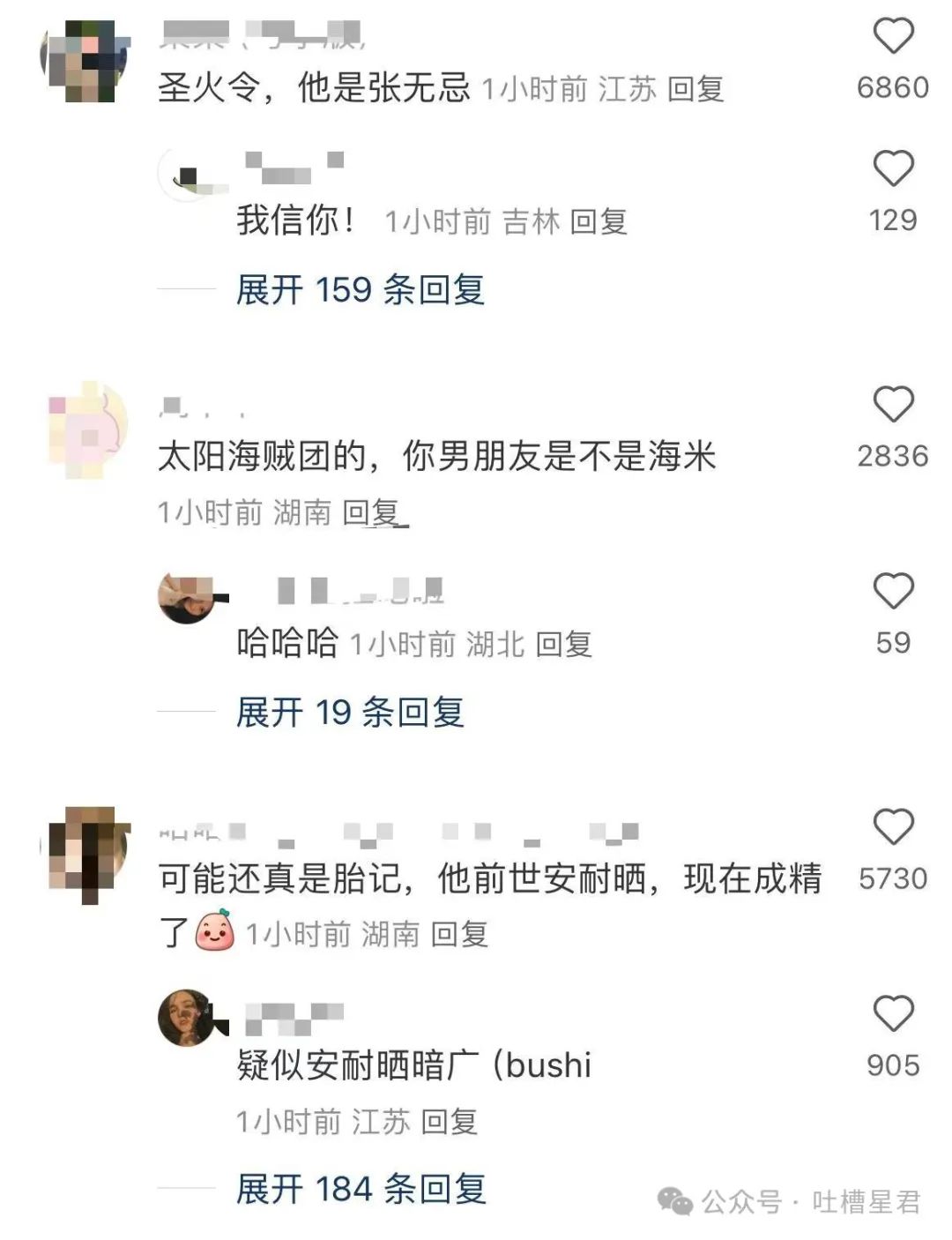The image size is (952, 1240).
Task: Reply to the 哈哈哈 comment
Action: pyautogui.click(x=563, y=645)
